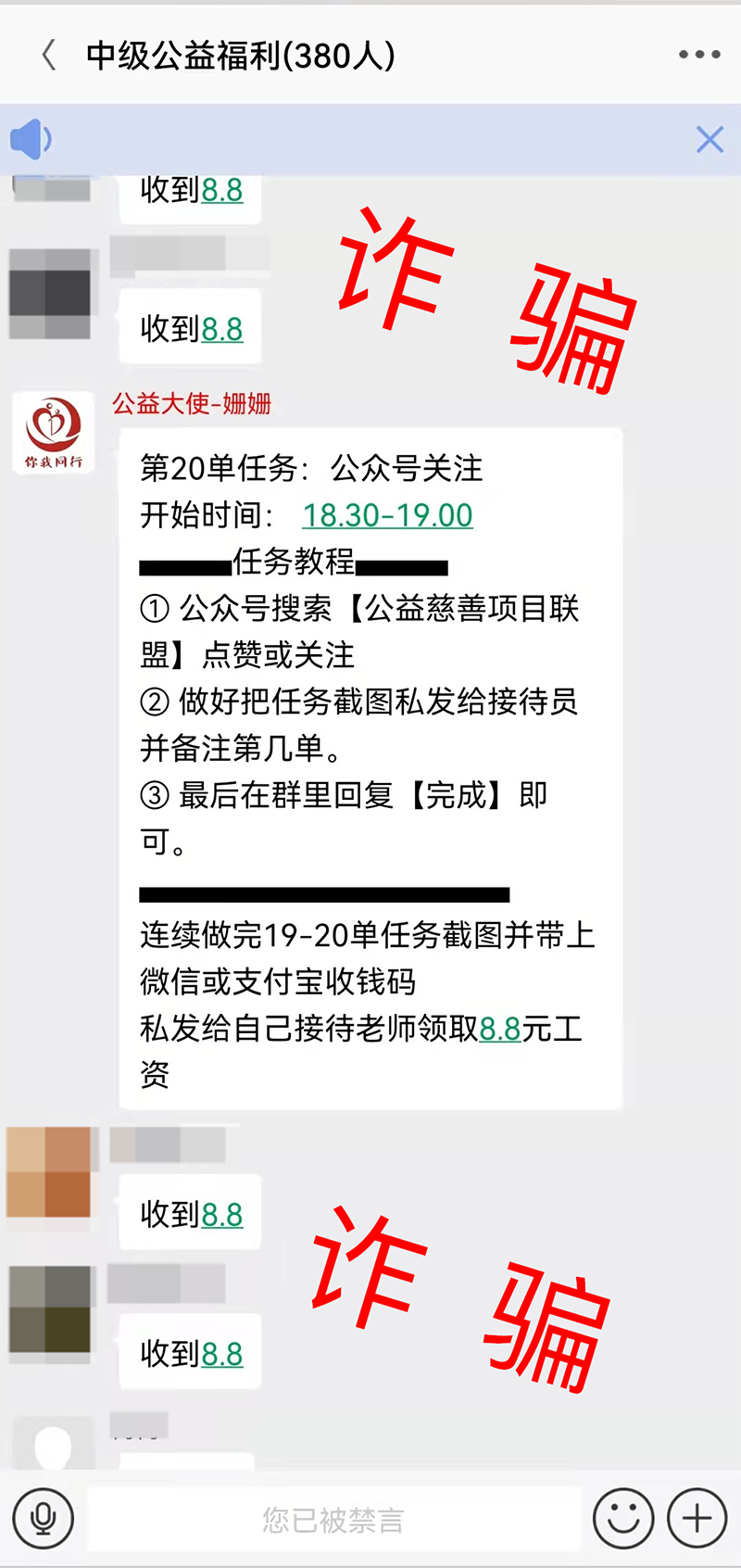This screenshot has height=1568, width=741.
Task: Tap the 8.8 link before 元工资
Action: click(x=500, y=1029)
